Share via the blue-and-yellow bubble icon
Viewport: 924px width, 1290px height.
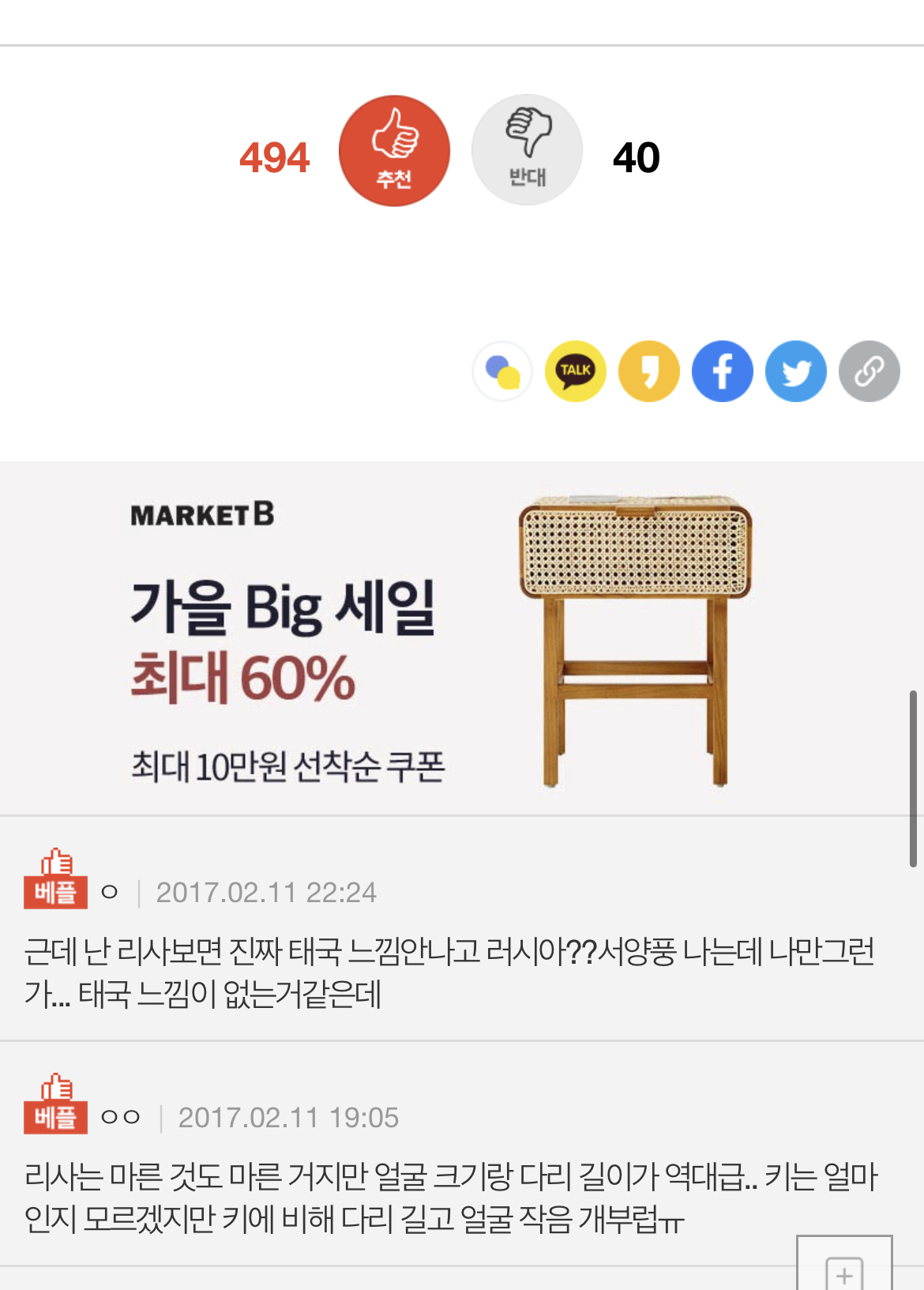pyautogui.click(x=502, y=371)
